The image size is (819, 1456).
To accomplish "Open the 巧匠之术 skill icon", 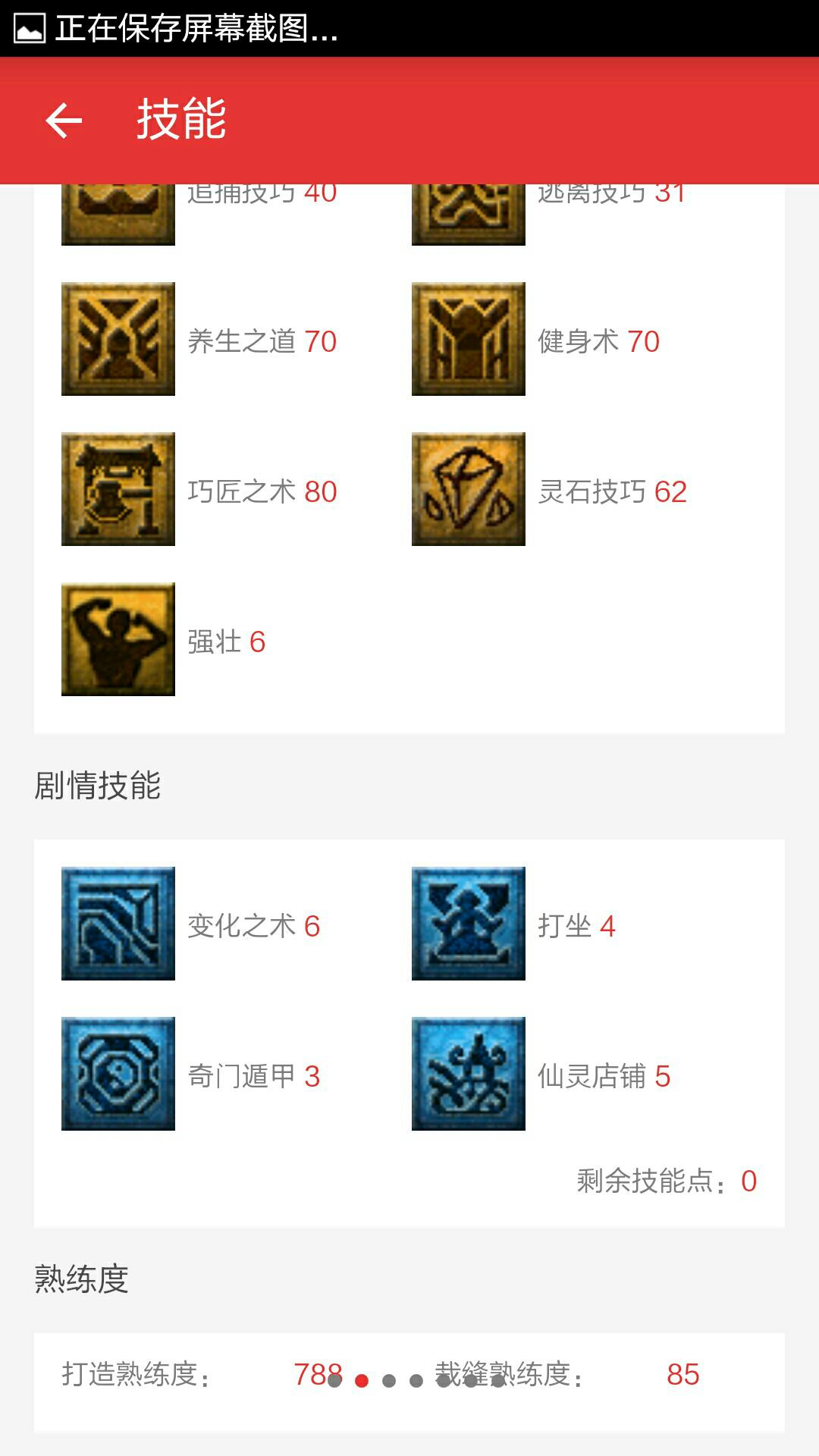I will [x=118, y=489].
